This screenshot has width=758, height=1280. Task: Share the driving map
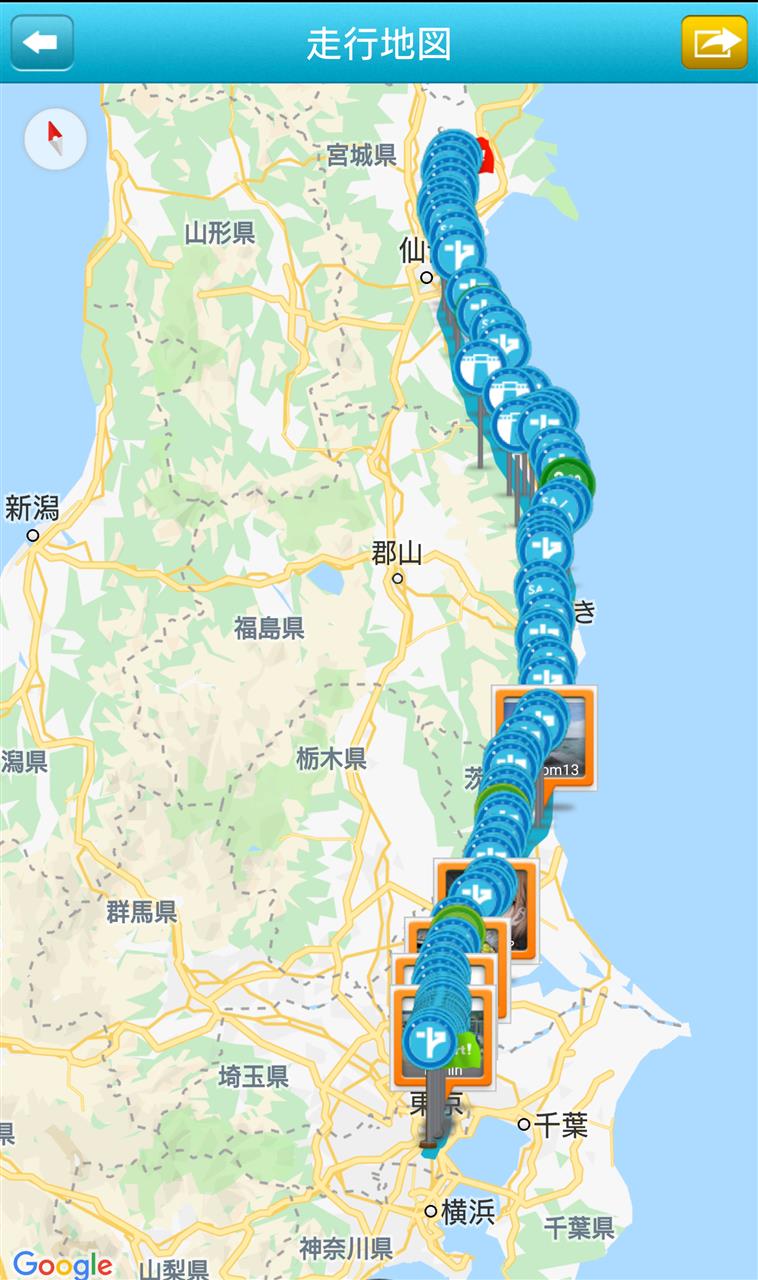point(714,42)
